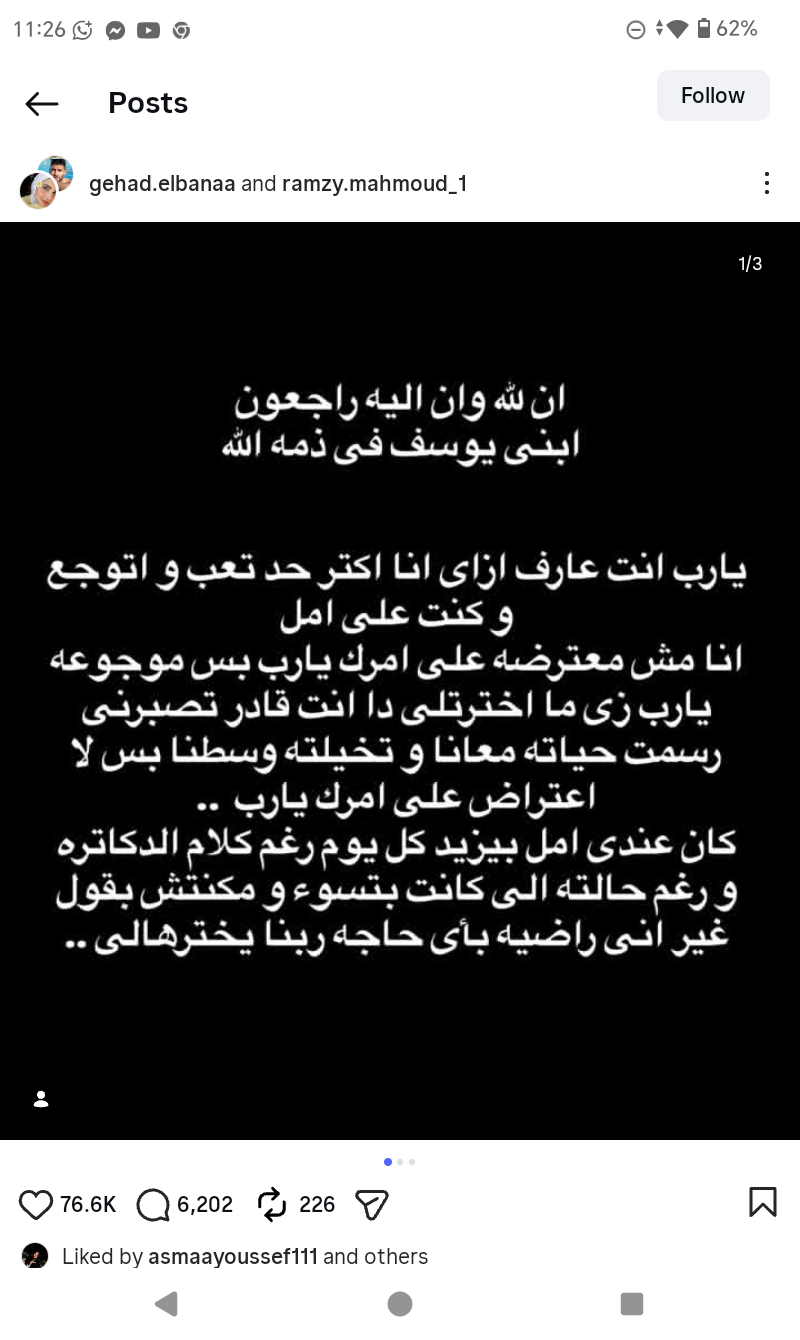Tap the system home button
This screenshot has height=1340, width=800.
(x=400, y=1303)
